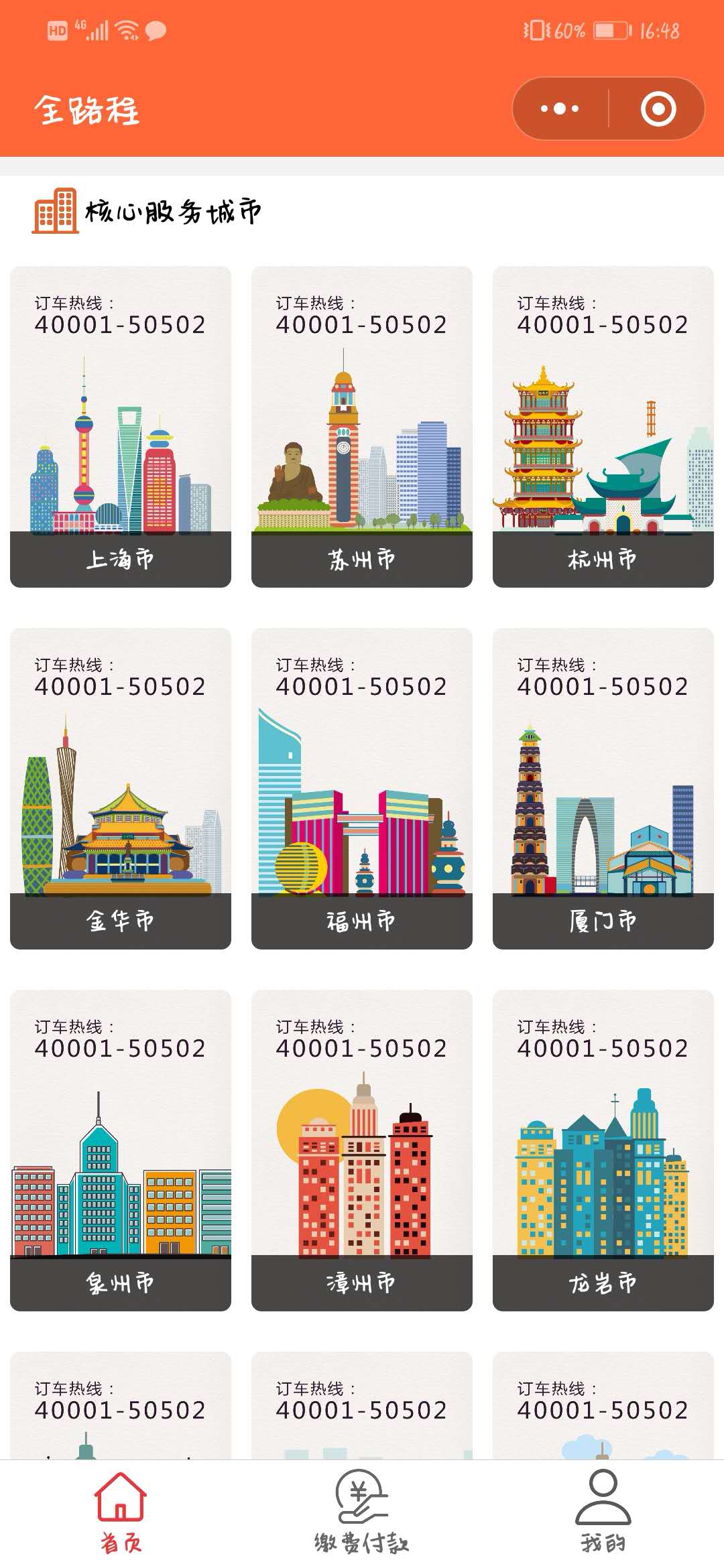The image size is (724, 1568).
Task: Open the 杭州市 city card
Action: coord(603,427)
